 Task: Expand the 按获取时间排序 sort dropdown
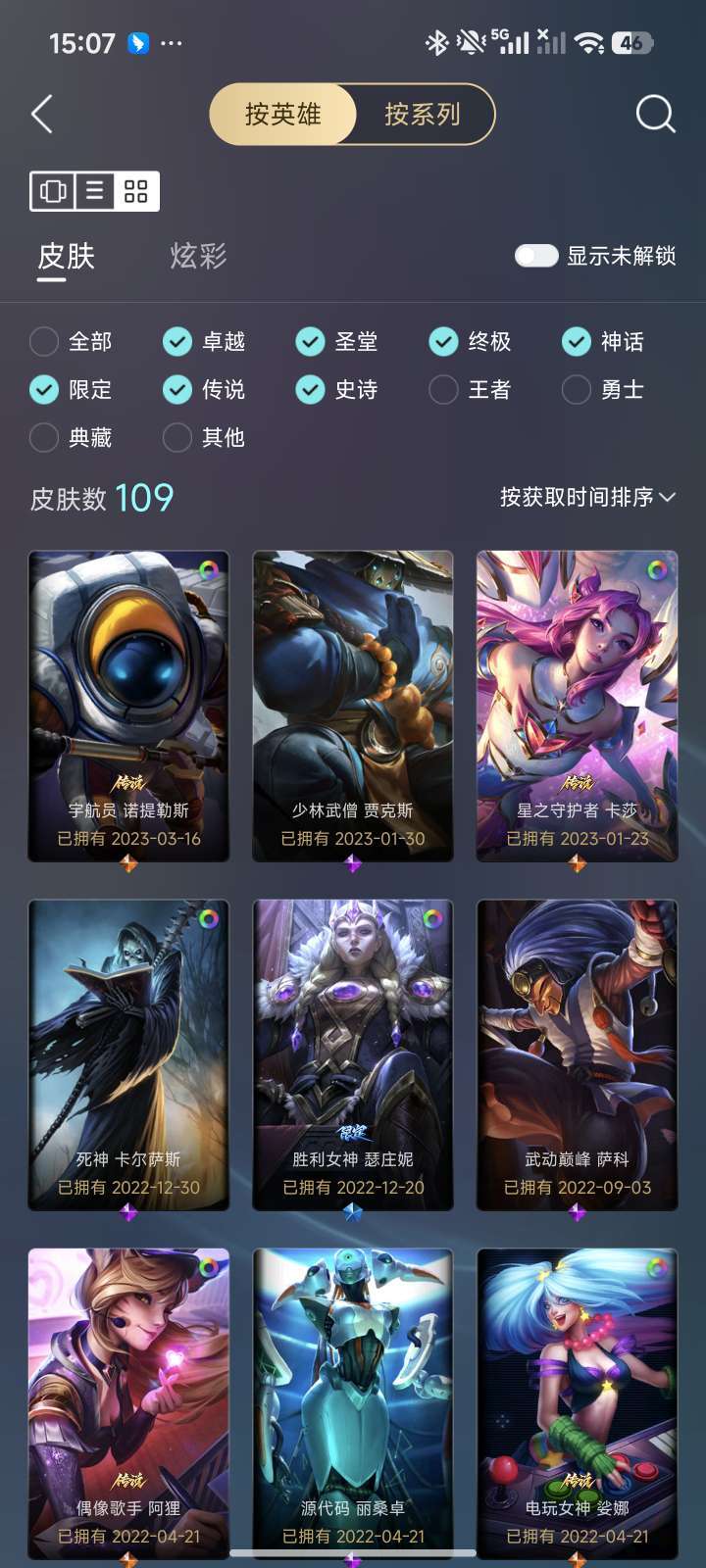587,497
